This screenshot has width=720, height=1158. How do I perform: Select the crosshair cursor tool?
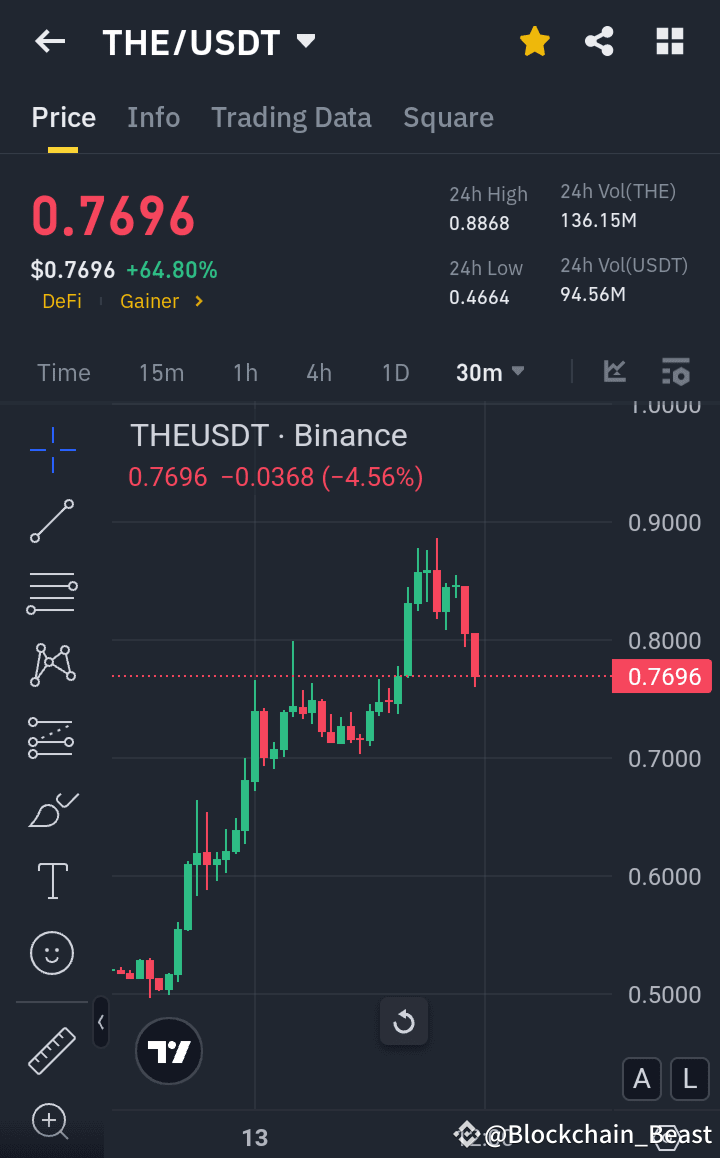tap(51, 450)
